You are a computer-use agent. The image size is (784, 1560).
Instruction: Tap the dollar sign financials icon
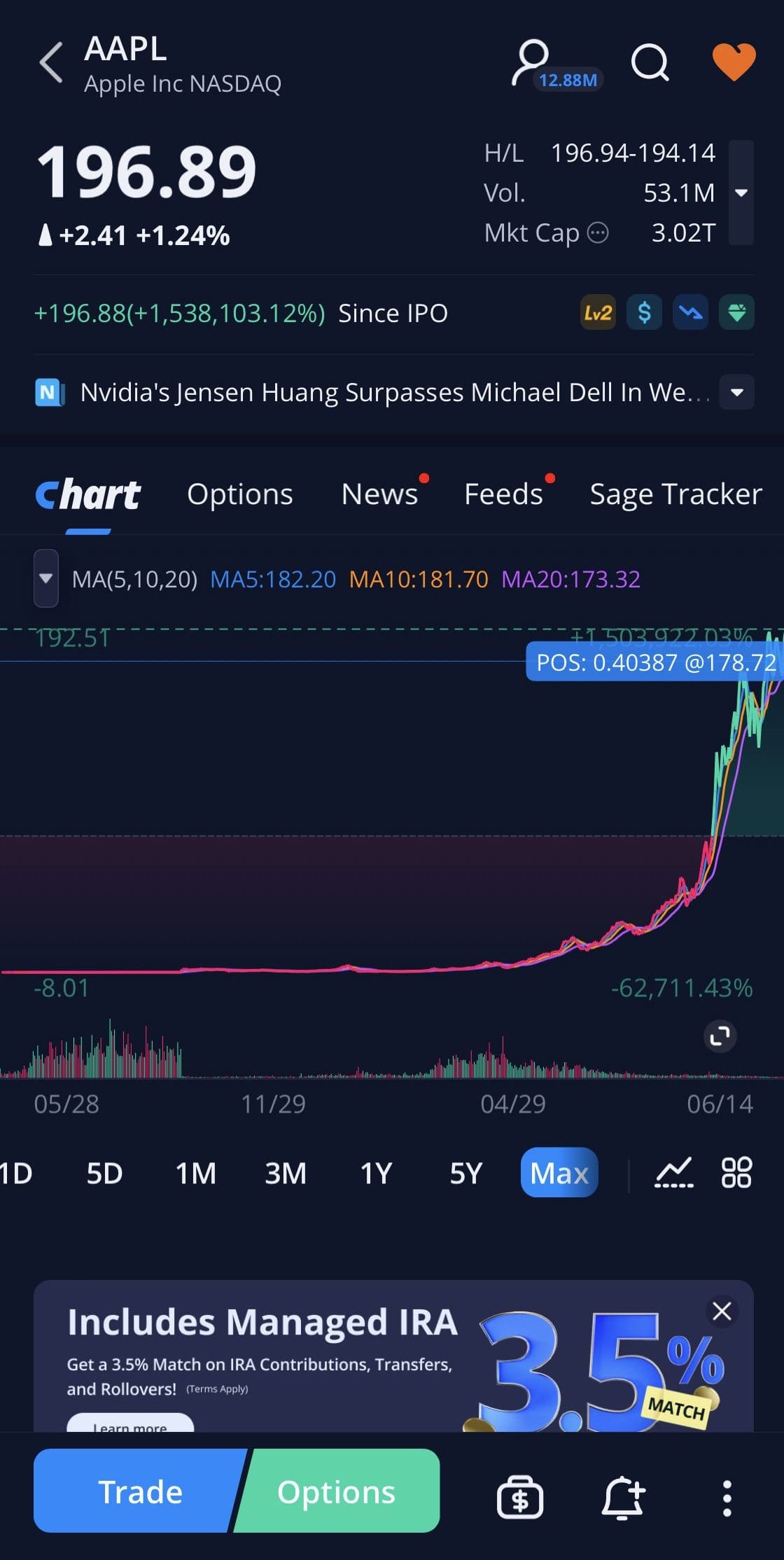tap(643, 312)
